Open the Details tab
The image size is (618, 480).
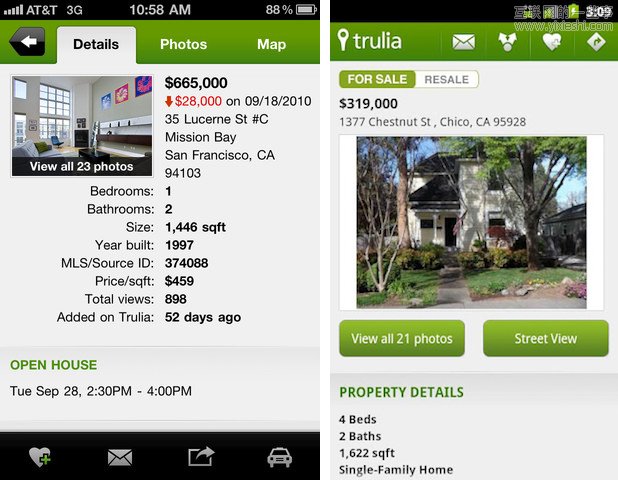pos(96,44)
